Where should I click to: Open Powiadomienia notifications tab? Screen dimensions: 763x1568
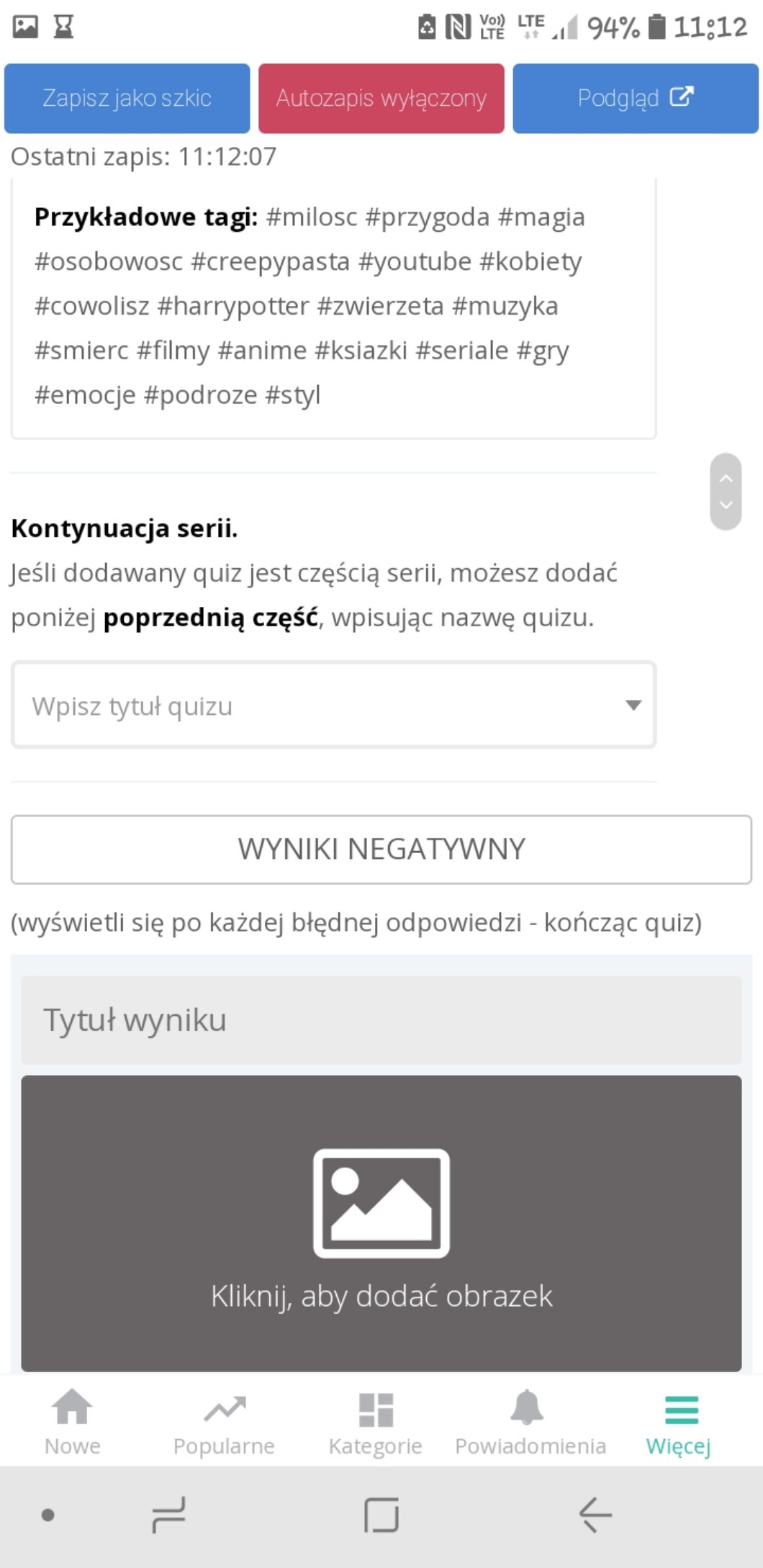coord(531,1422)
